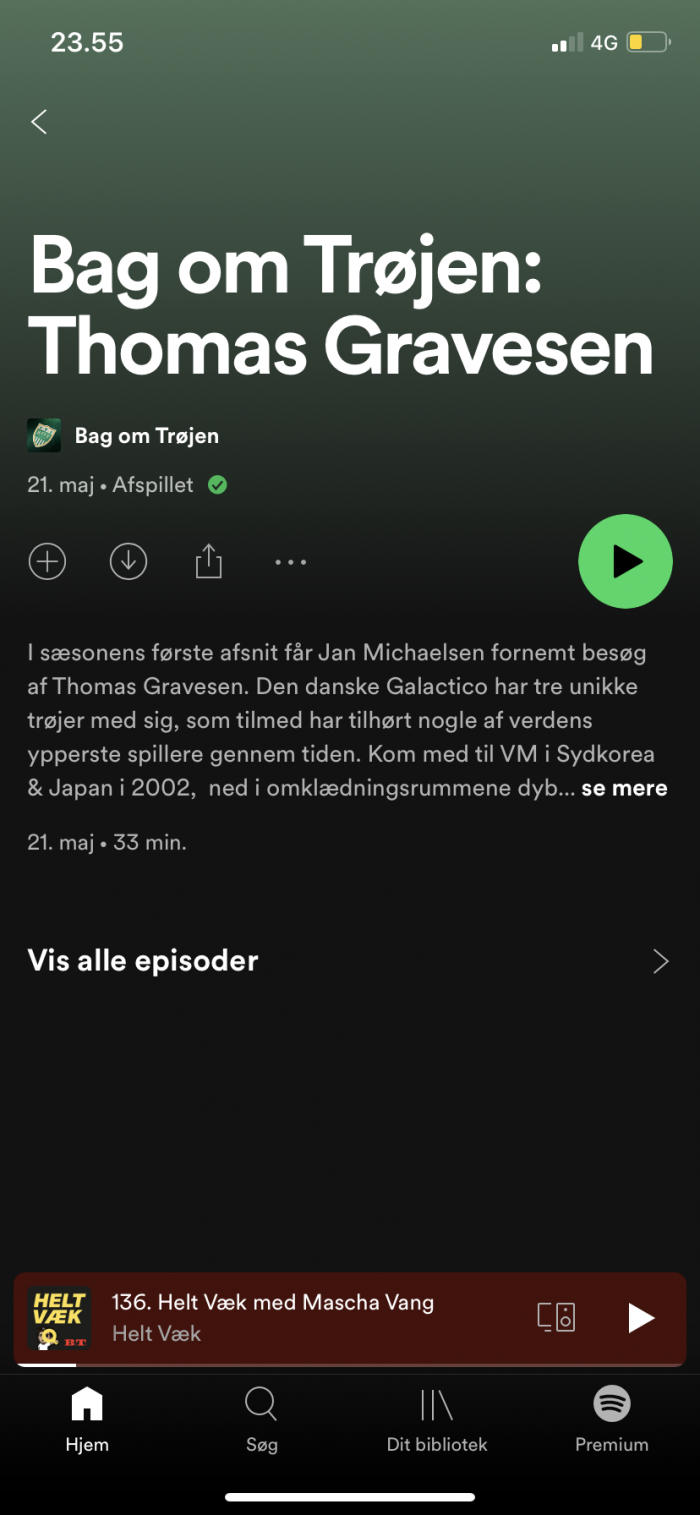
Task: Choose a playback device in mini player
Action: click(x=556, y=1317)
